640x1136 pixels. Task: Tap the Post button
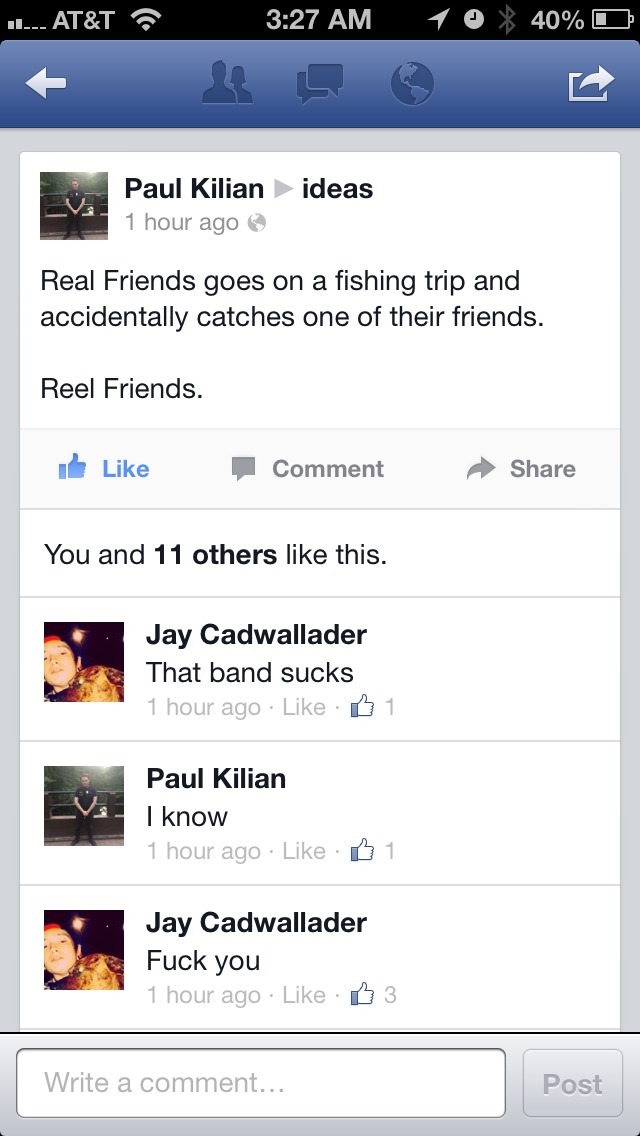click(572, 1083)
